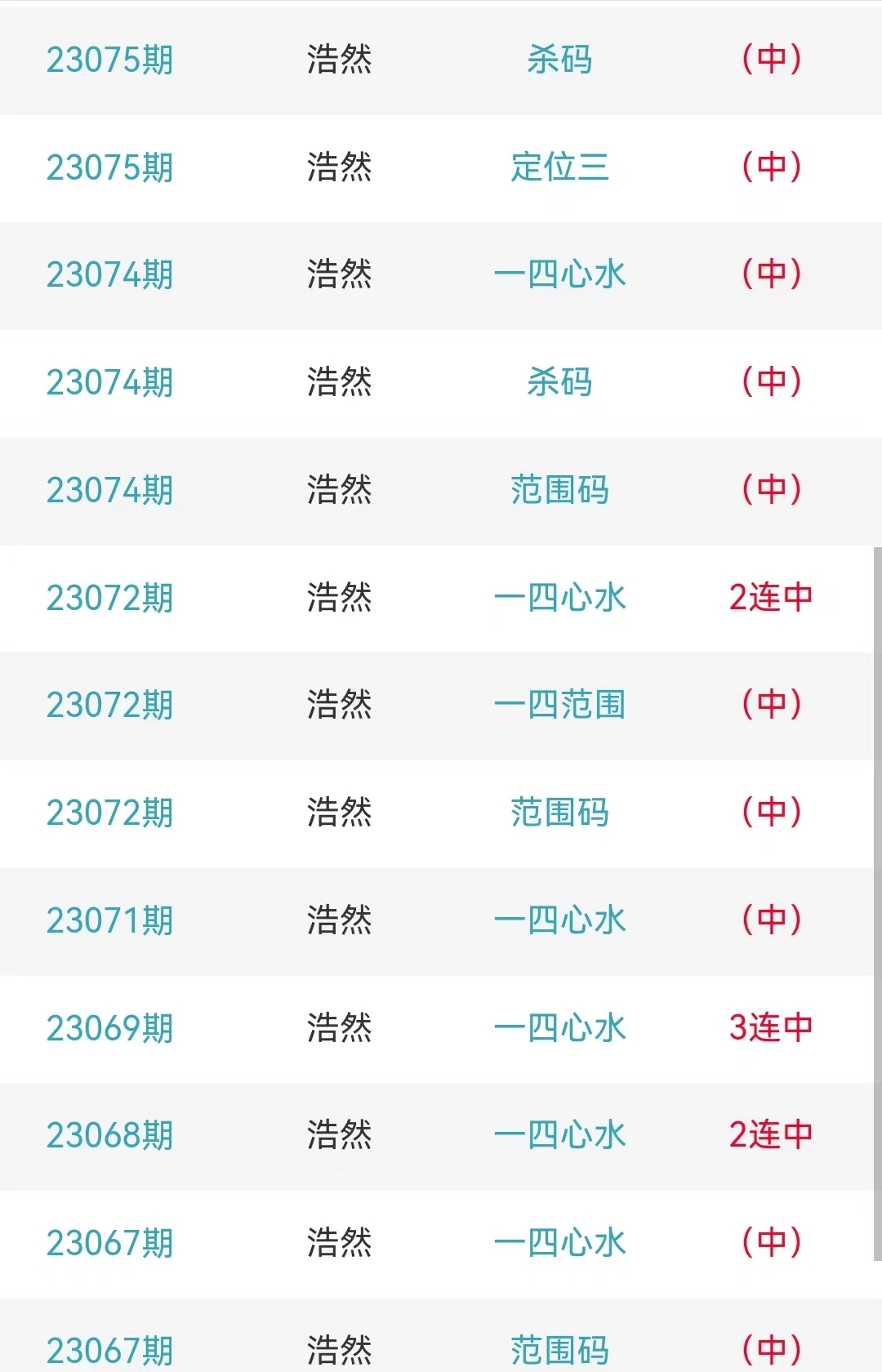This screenshot has width=882, height=1372.
Task: Tap the 23072期 范围码 row
Action: coord(559,813)
